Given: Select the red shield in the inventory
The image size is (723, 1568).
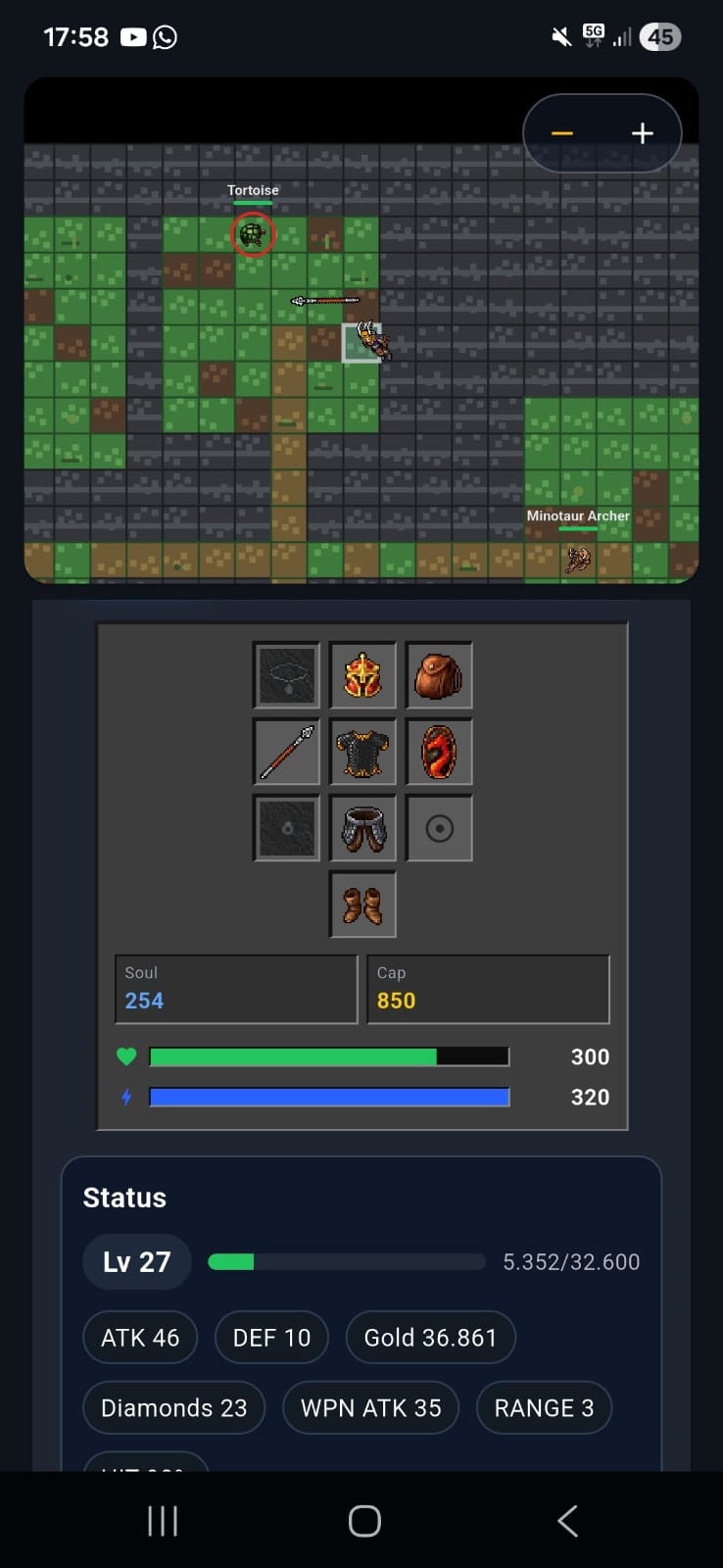Looking at the screenshot, I should click(x=438, y=752).
